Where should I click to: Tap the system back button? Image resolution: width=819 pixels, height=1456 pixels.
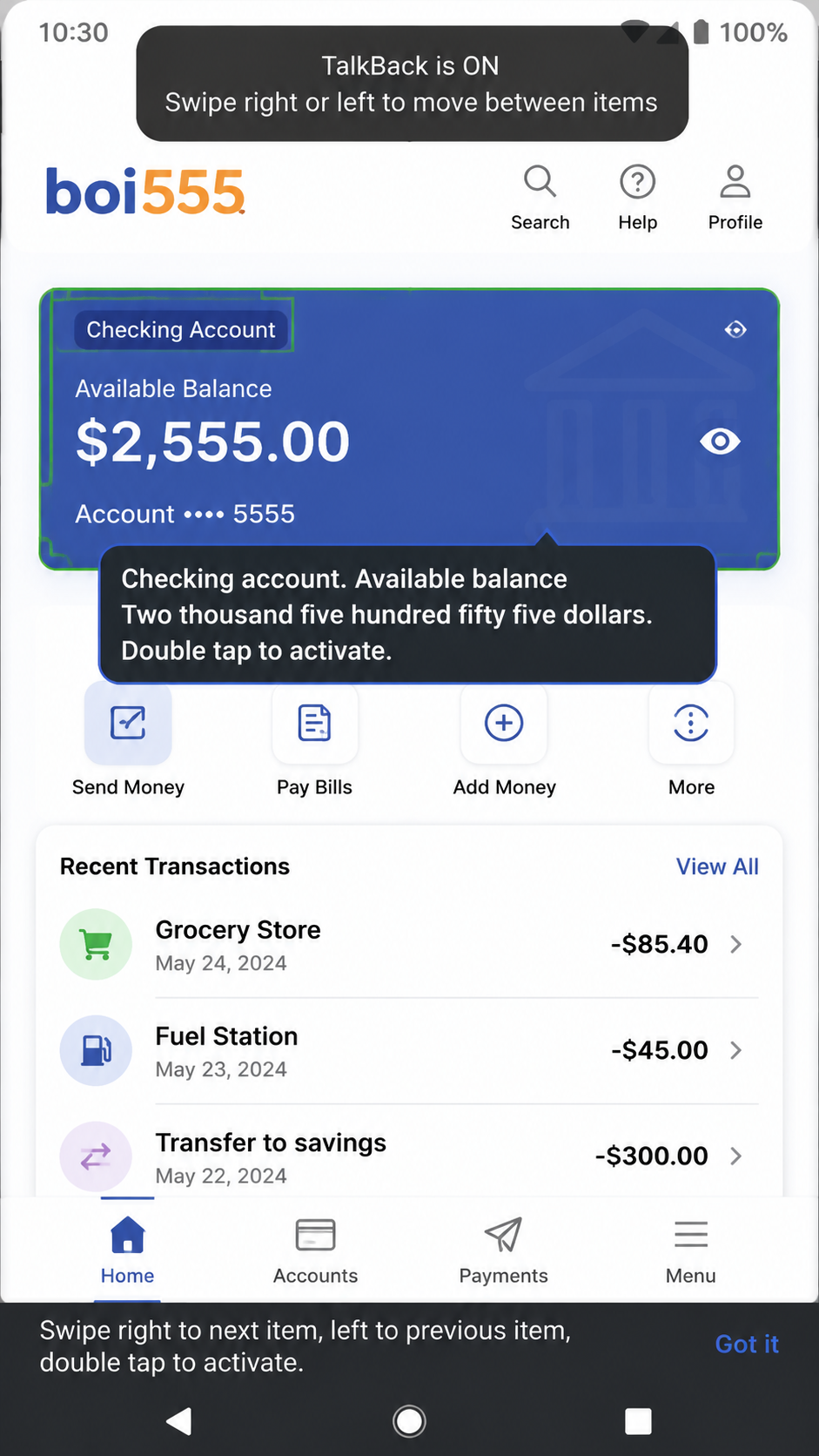pyautogui.click(x=179, y=1421)
